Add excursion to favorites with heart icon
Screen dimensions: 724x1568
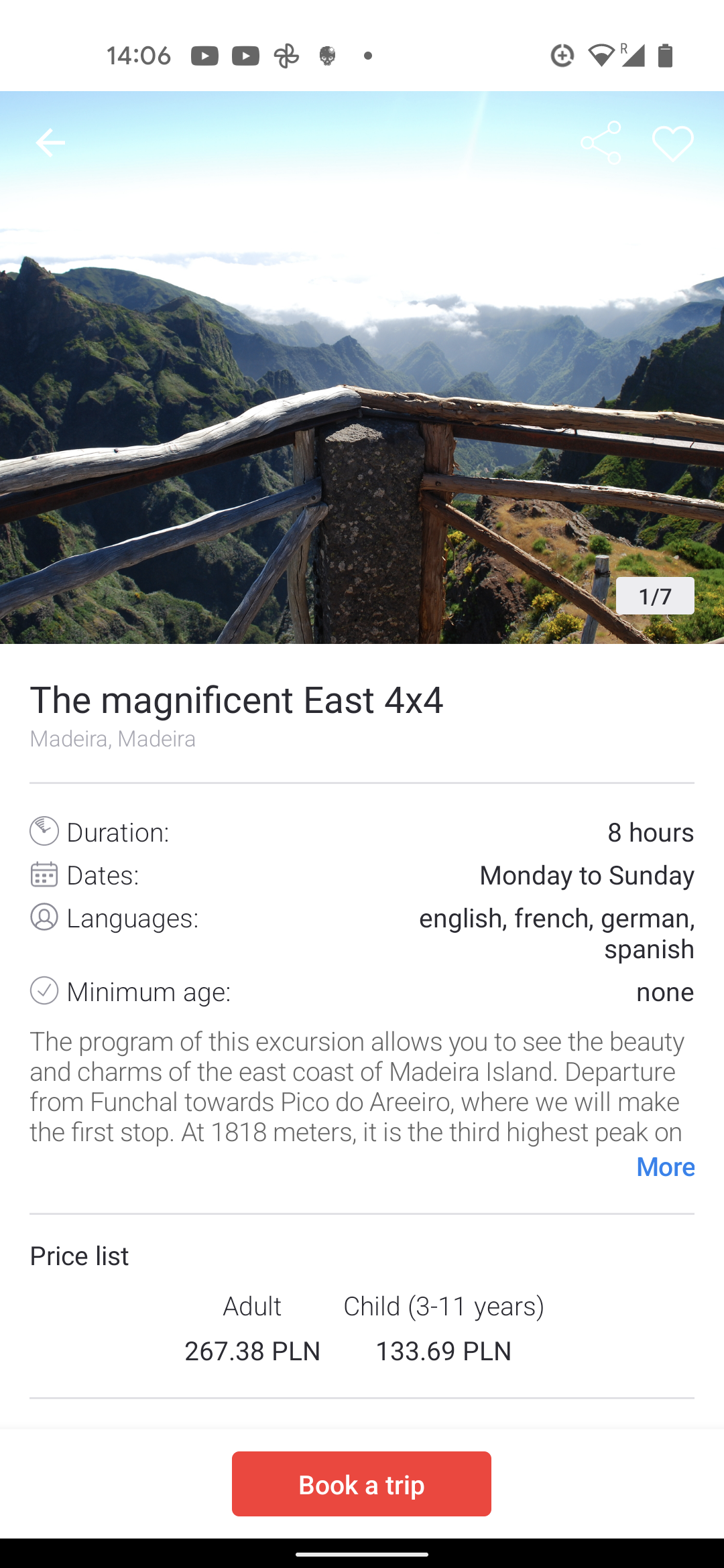[x=672, y=143]
